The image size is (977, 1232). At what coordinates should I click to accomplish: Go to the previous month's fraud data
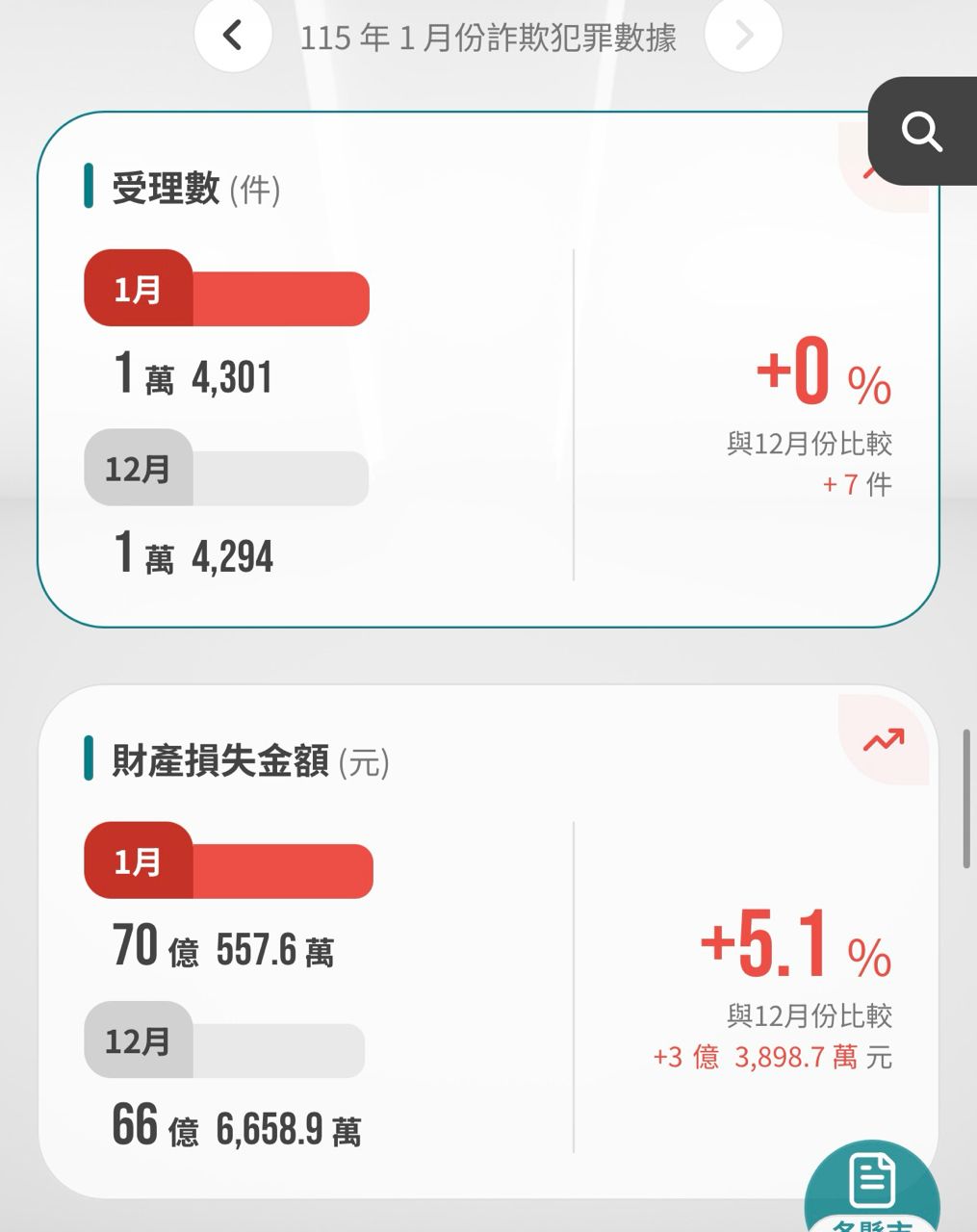pos(233,36)
